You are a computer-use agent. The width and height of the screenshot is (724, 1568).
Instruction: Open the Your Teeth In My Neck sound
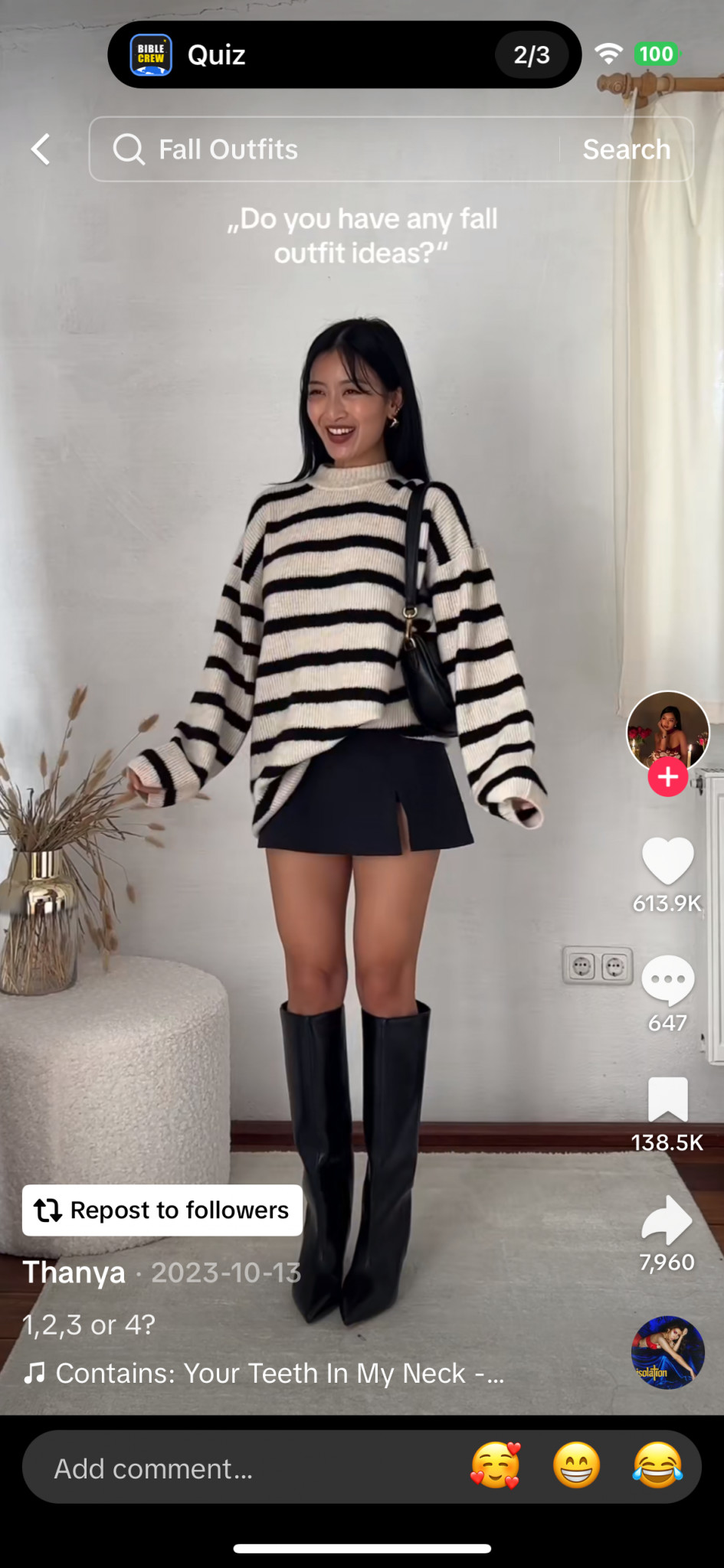click(x=280, y=1374)
